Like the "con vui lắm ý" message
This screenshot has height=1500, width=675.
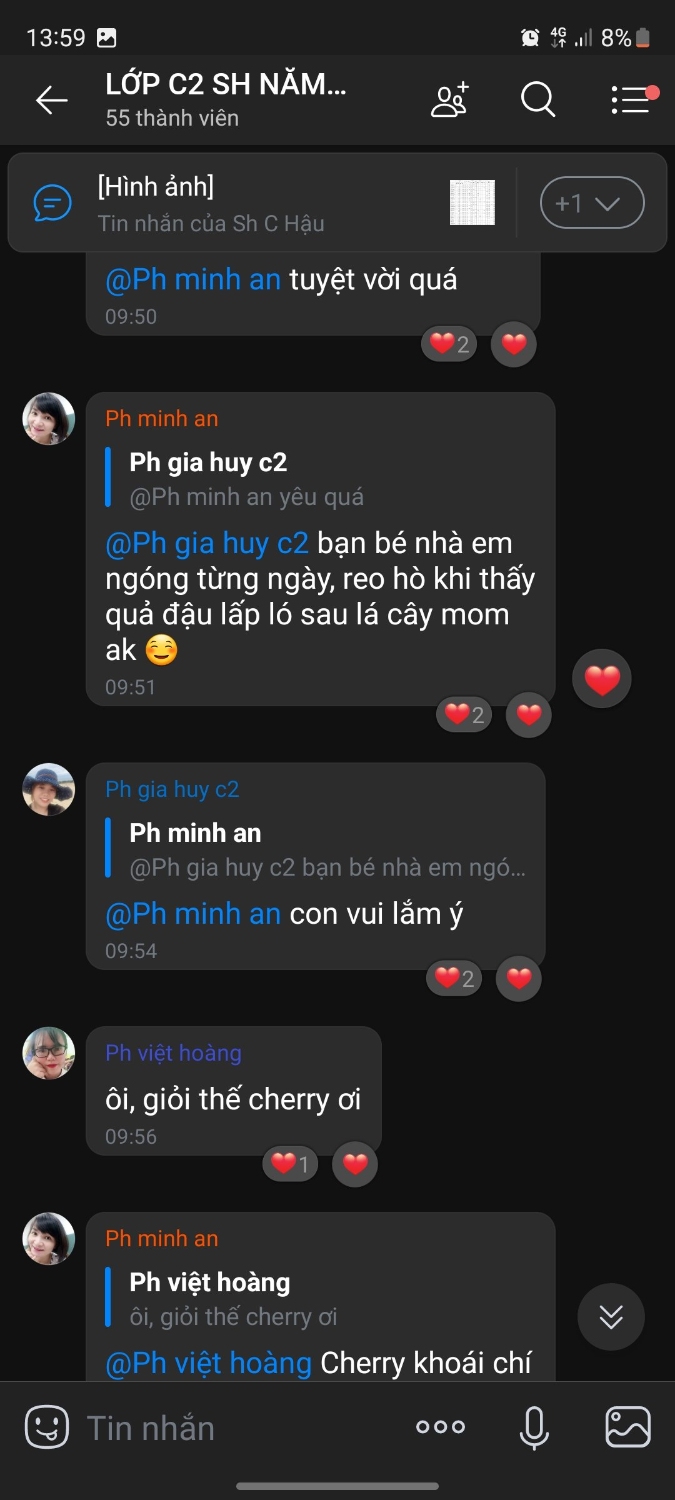(x=519, y=978)
